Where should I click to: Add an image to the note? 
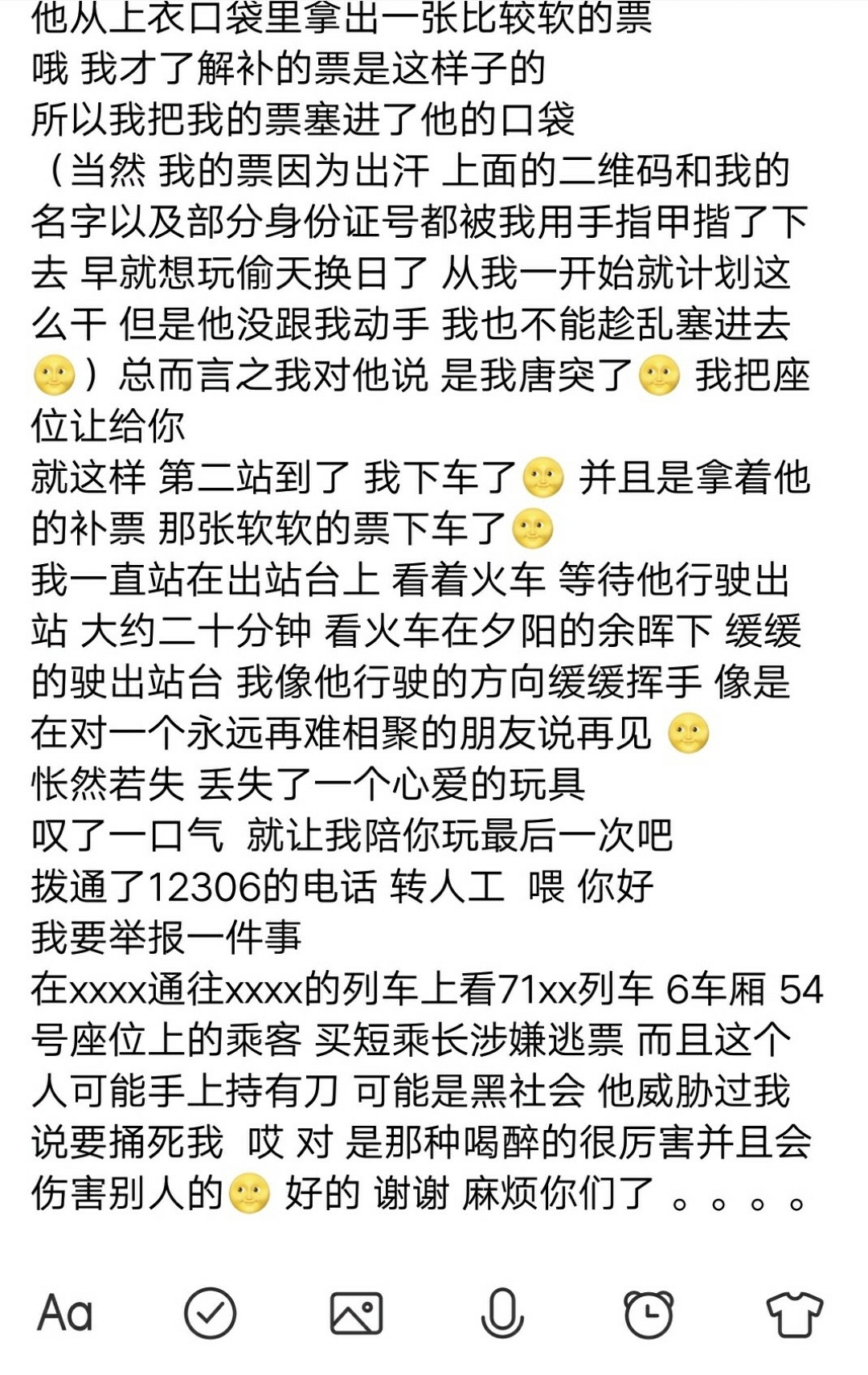pos(356,1313)
